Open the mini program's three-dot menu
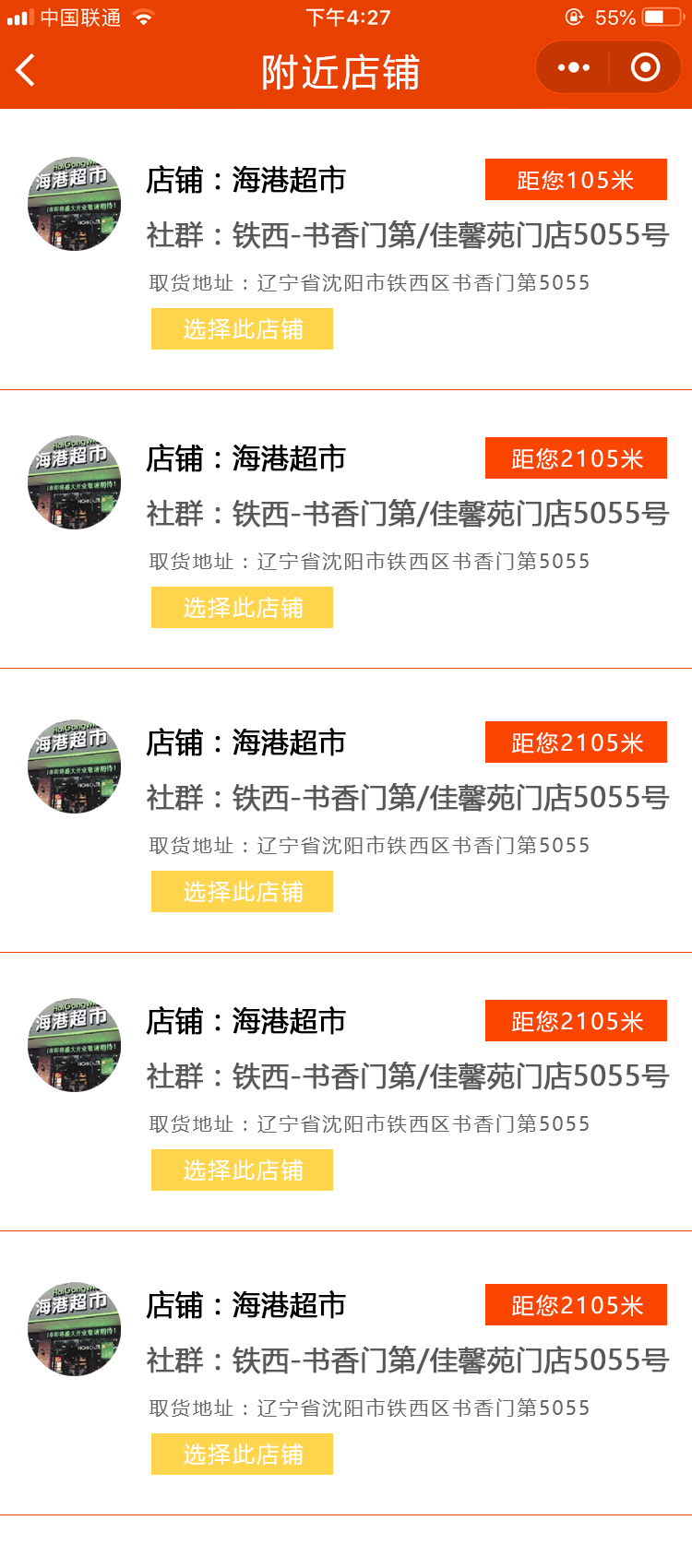Viewport: 692px width, 1568px height. tap(573, 67)
